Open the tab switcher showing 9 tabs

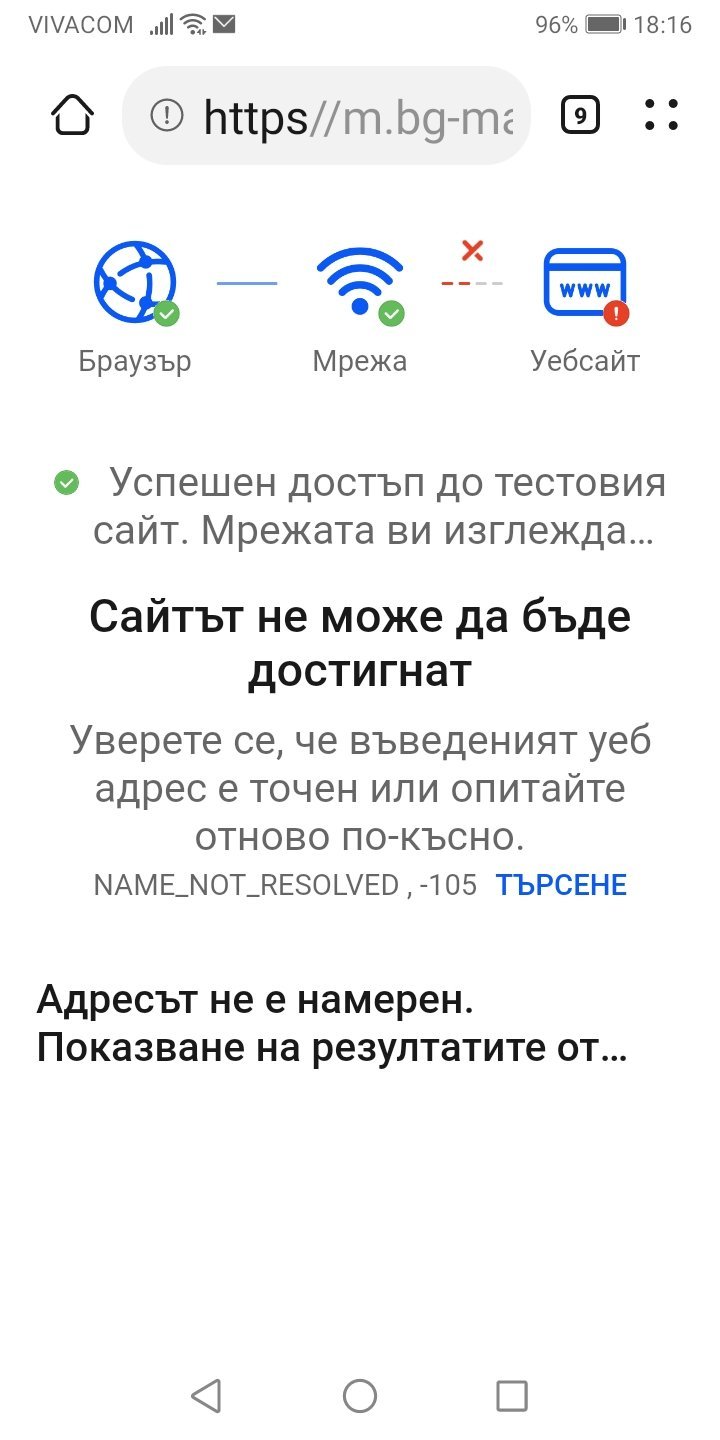[581, 116]
